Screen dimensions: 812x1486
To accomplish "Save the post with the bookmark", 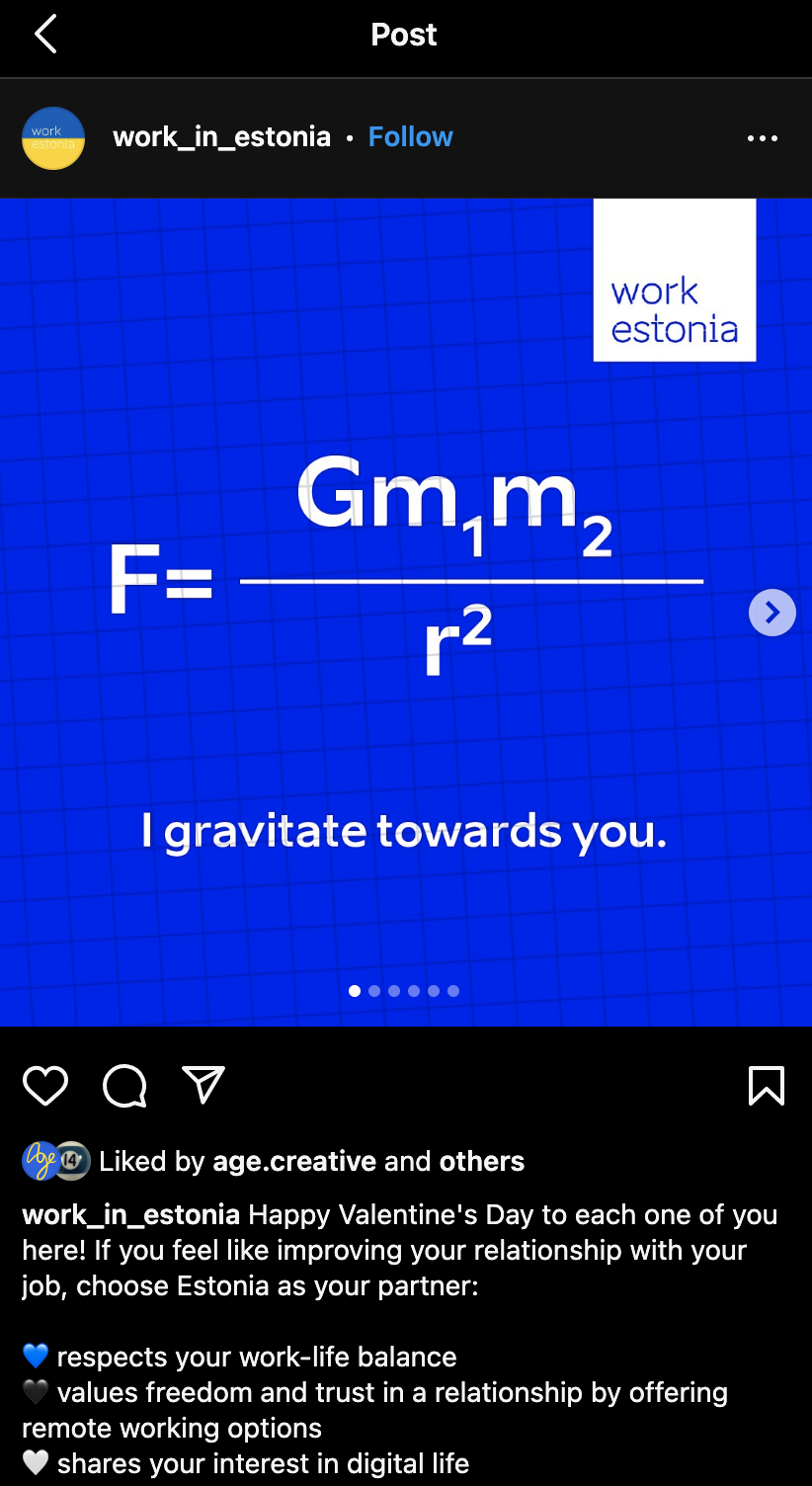I will pos(767,1085).
